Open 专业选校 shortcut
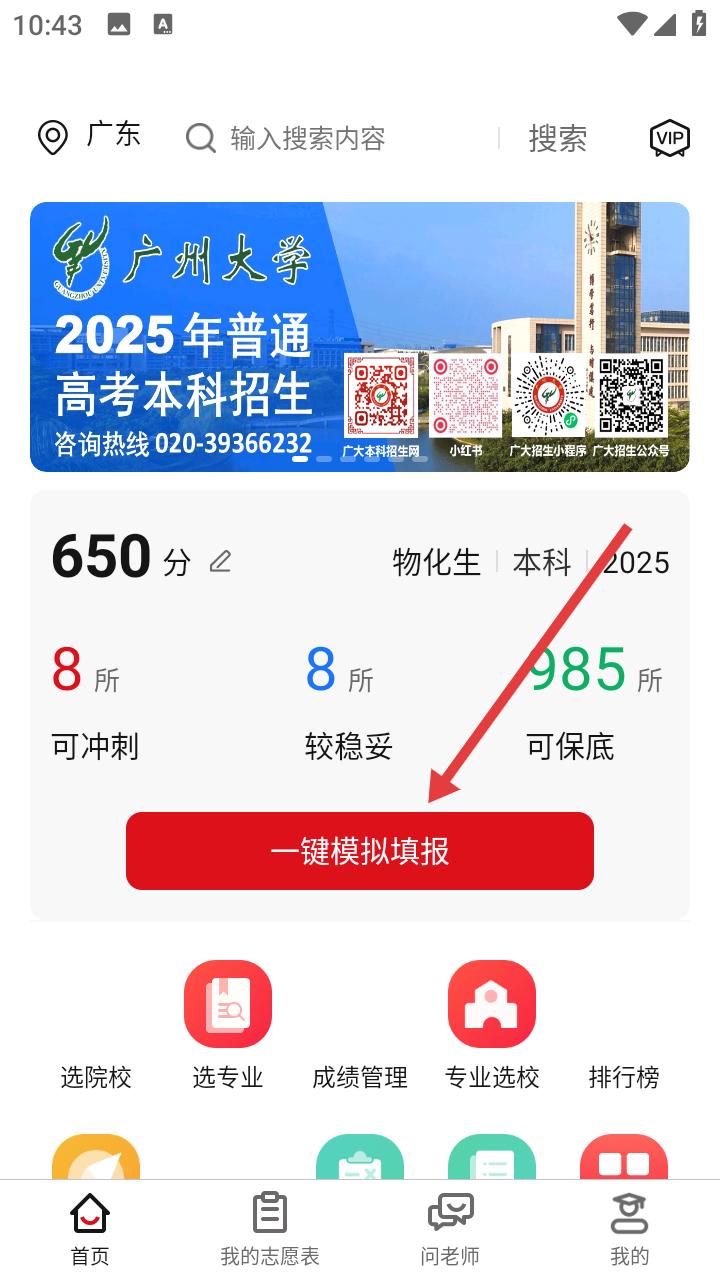The height and width of the screenshot is (1280, 720). [x=492, y=1025]
